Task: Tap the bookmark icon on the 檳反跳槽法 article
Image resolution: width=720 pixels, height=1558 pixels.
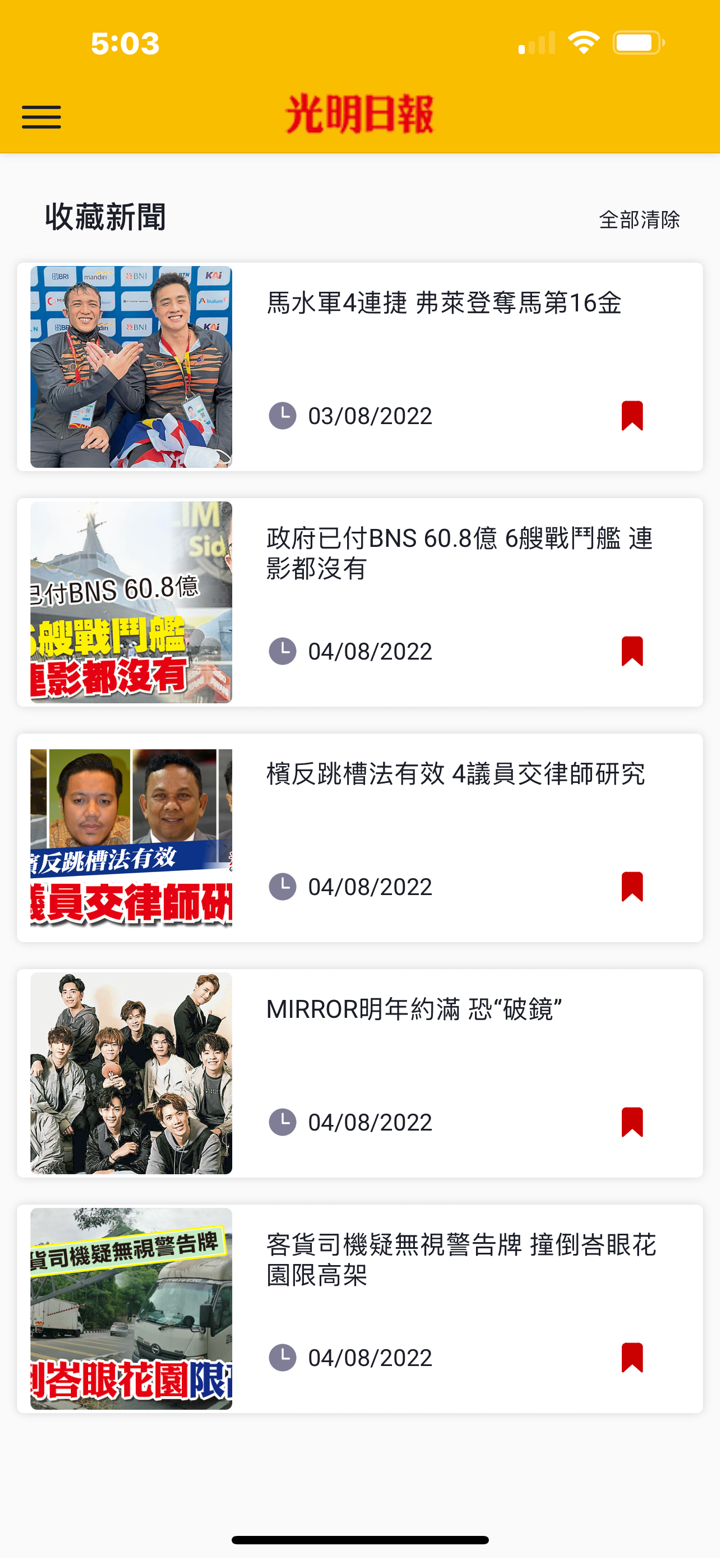Action: pyautogui.click(x=631, y=886)
